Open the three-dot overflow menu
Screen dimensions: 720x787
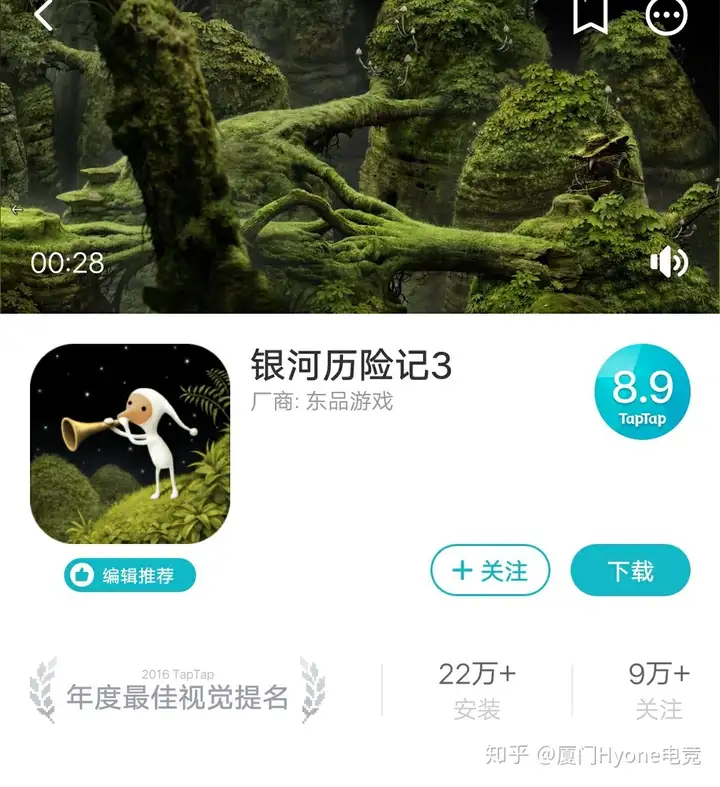[667, 15]
